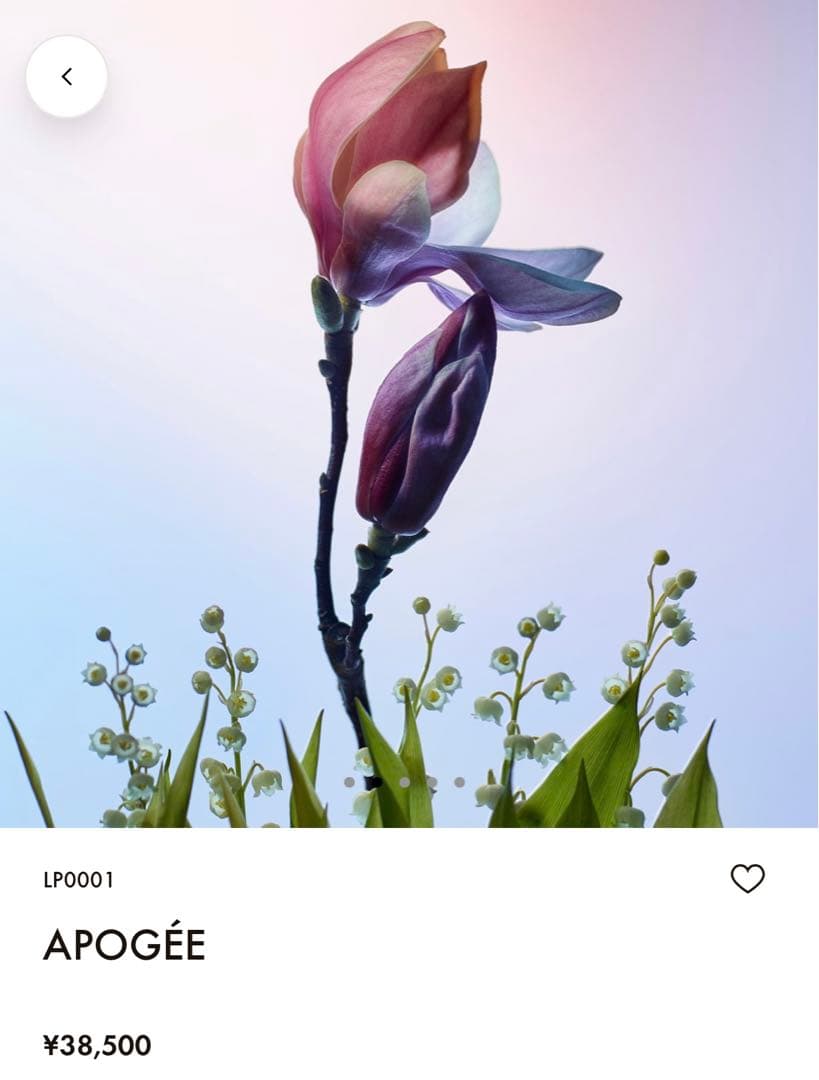The width and height of the screenshot is (819, 1080).
Task: Jump to the last image indicator dot
Action: pos(459,782)
